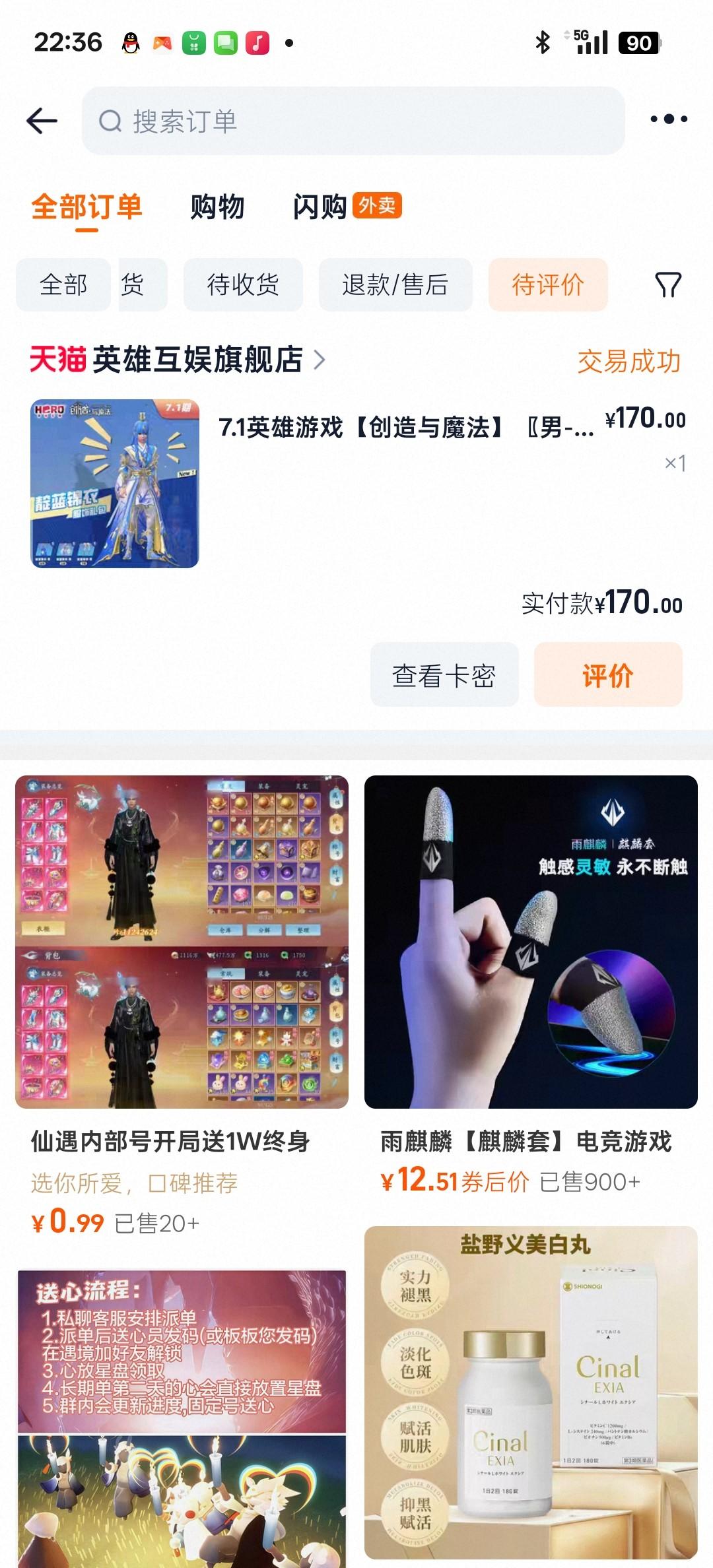This screenshot has height=1568, width=713.
Task: Tap the 搜索订单 search field
Action: [353, 121]
